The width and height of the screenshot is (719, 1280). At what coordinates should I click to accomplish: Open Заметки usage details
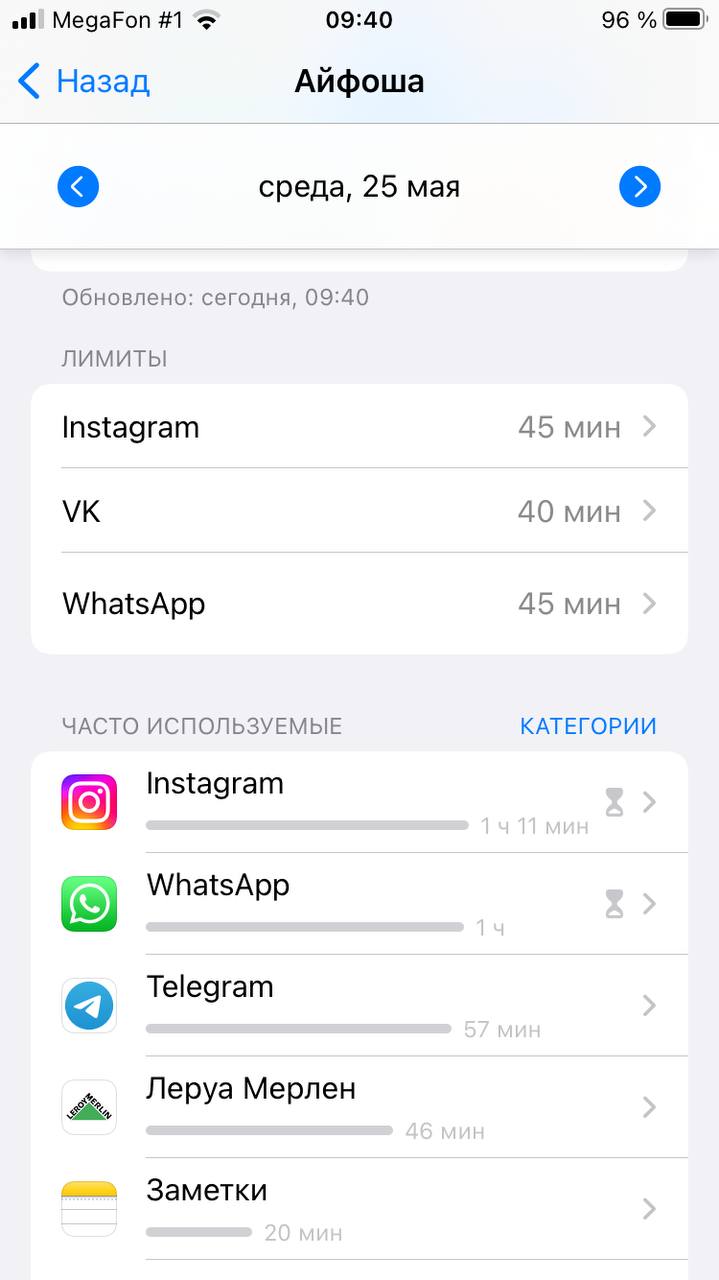pos(359,1209)
